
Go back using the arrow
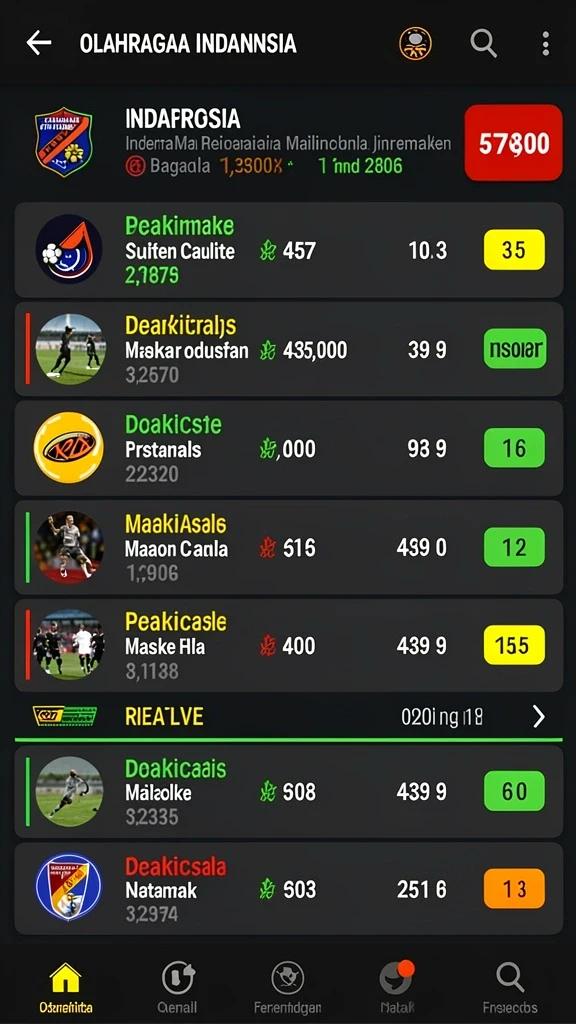pyautogui.click(x=39, y=43)
